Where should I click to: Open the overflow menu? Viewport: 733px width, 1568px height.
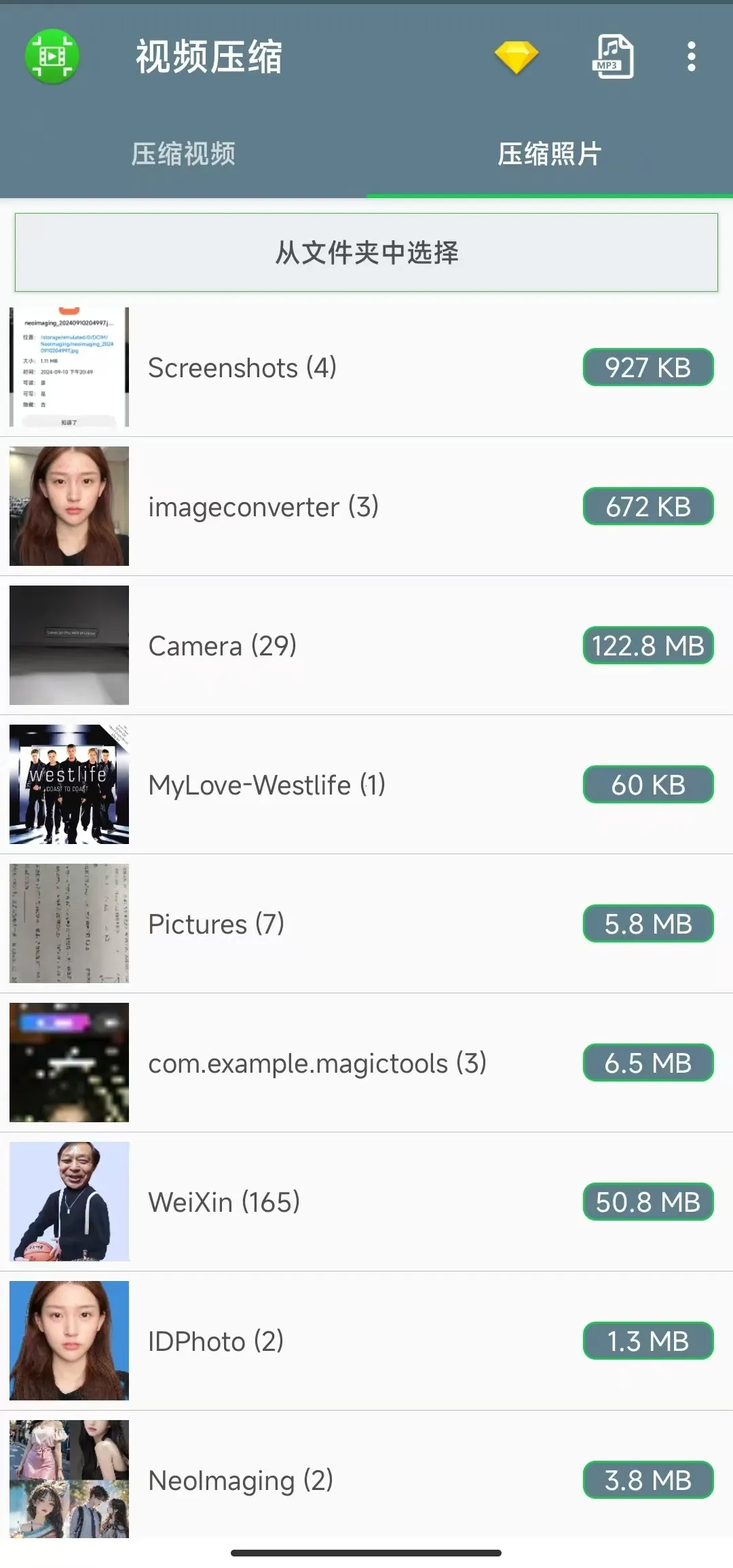point(691,57)
